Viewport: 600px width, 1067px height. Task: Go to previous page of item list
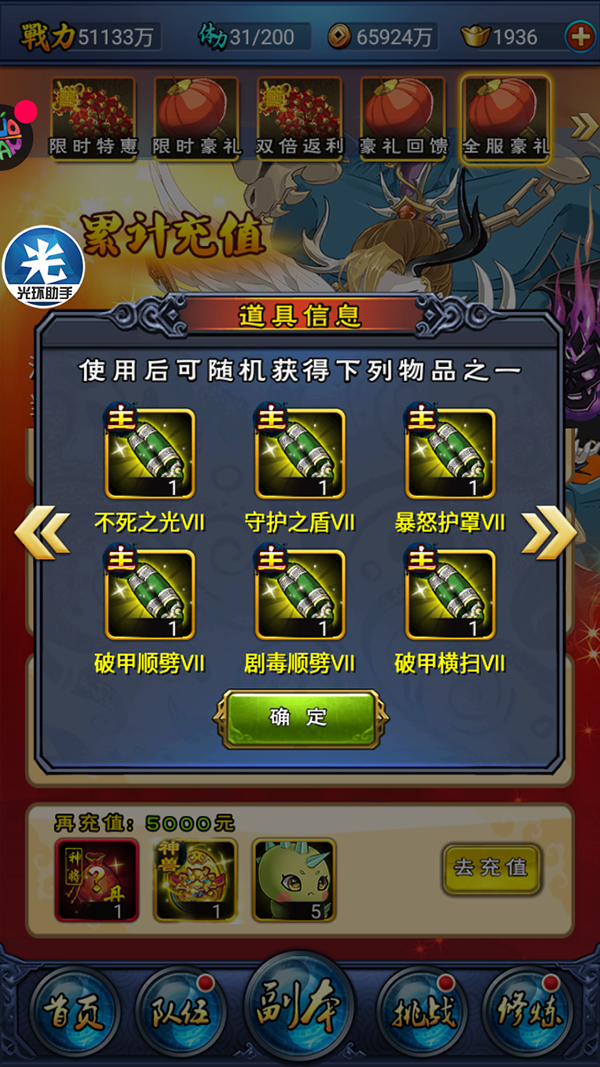[x=41, y=533]
